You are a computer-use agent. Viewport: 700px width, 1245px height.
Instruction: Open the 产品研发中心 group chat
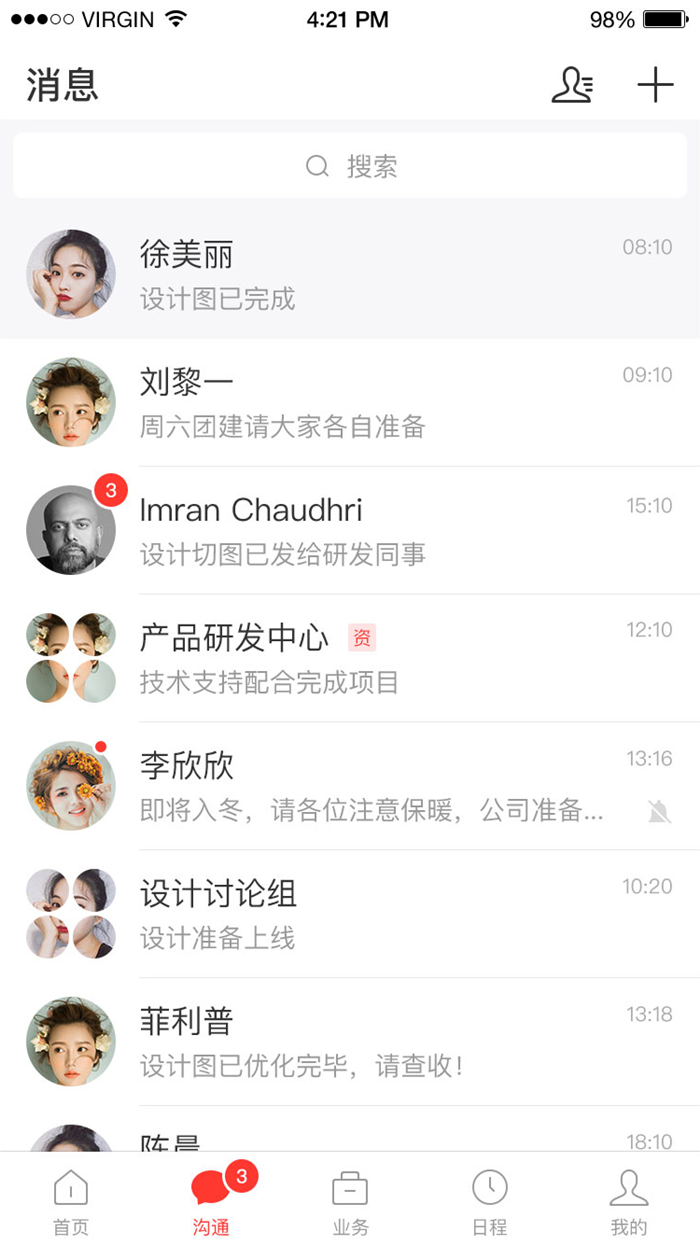tap(350, 658)
